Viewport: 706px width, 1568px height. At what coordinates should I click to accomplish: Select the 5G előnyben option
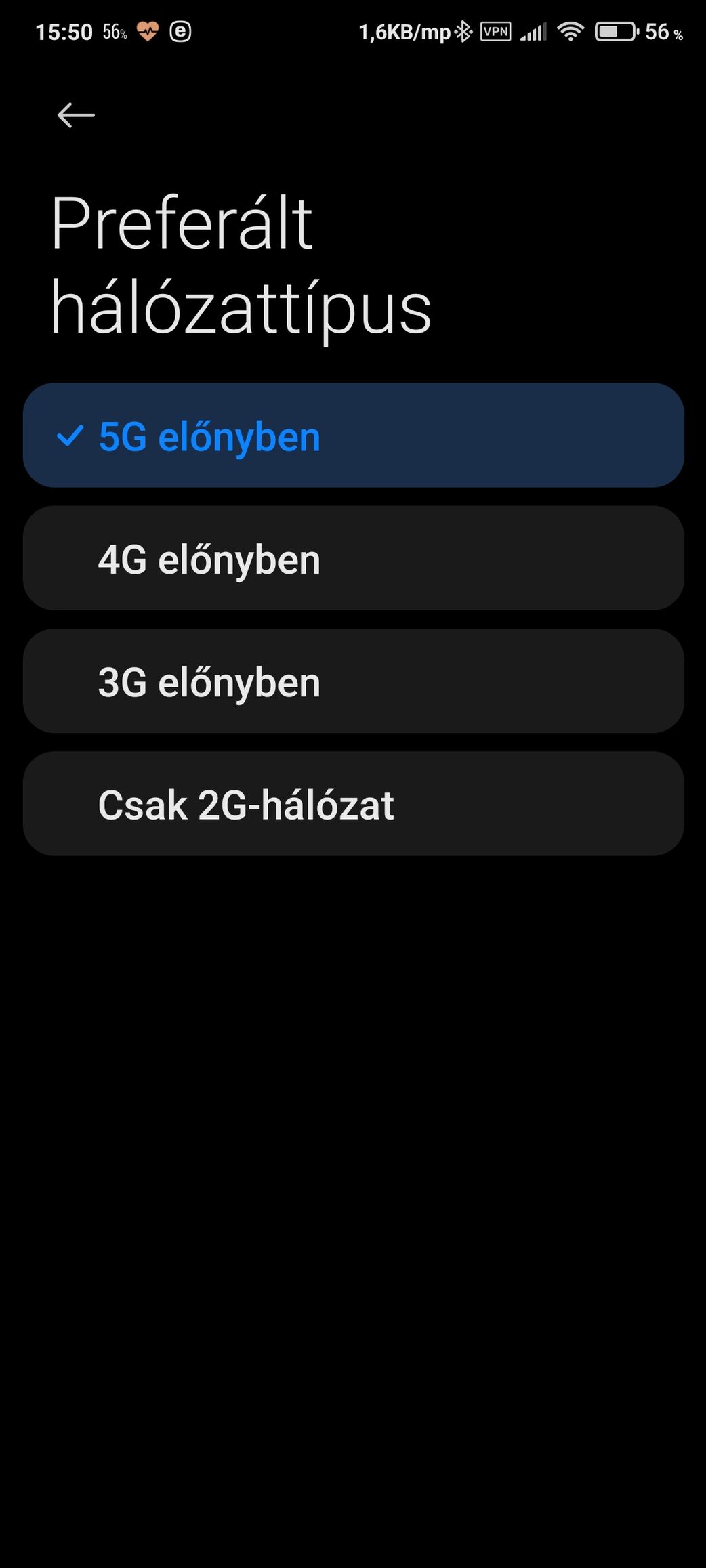click(352, 436)
